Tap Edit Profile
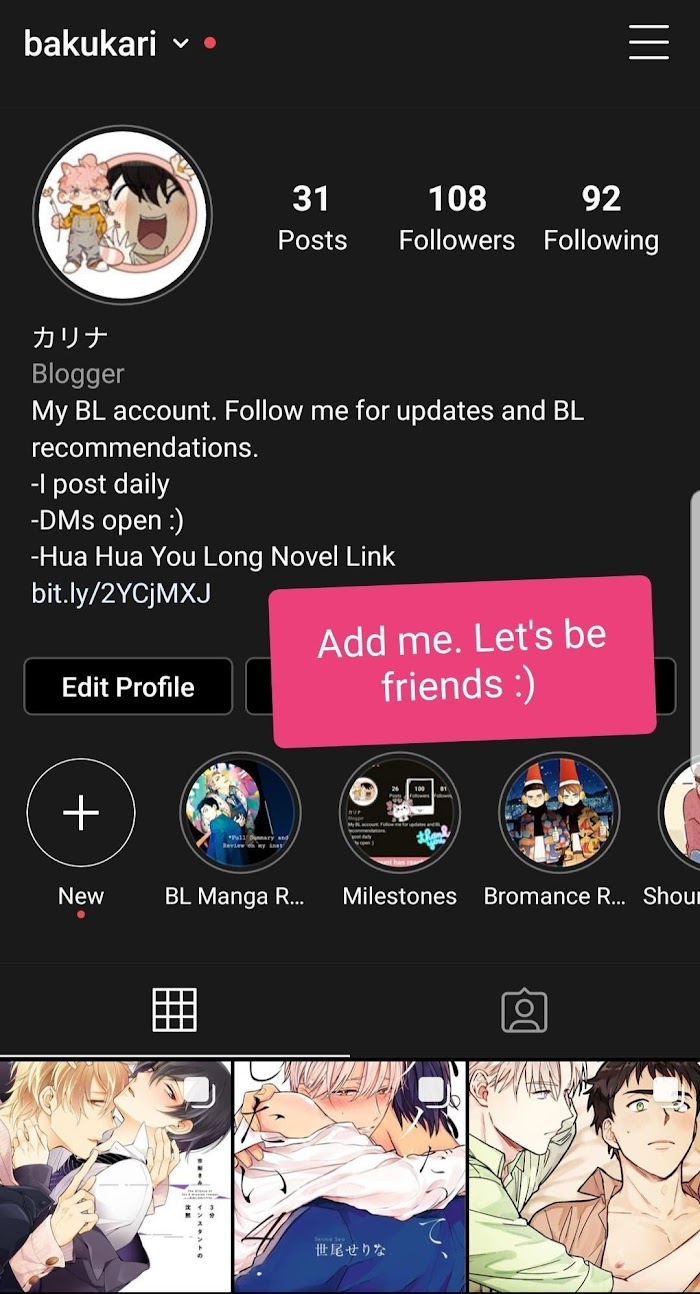 coord(128,687)
